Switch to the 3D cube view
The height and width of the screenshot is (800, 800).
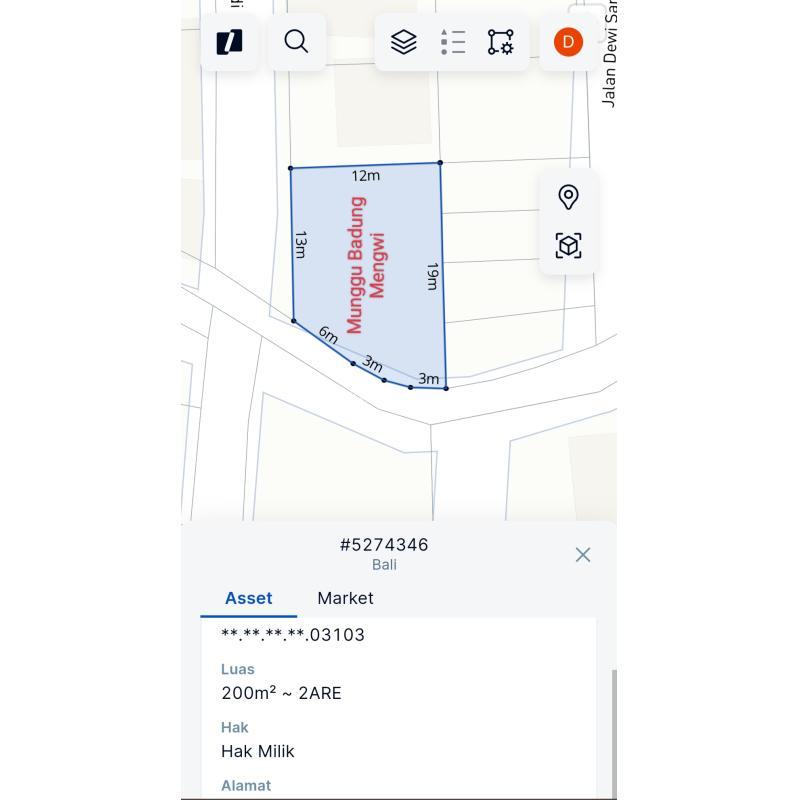coord(568,245)
